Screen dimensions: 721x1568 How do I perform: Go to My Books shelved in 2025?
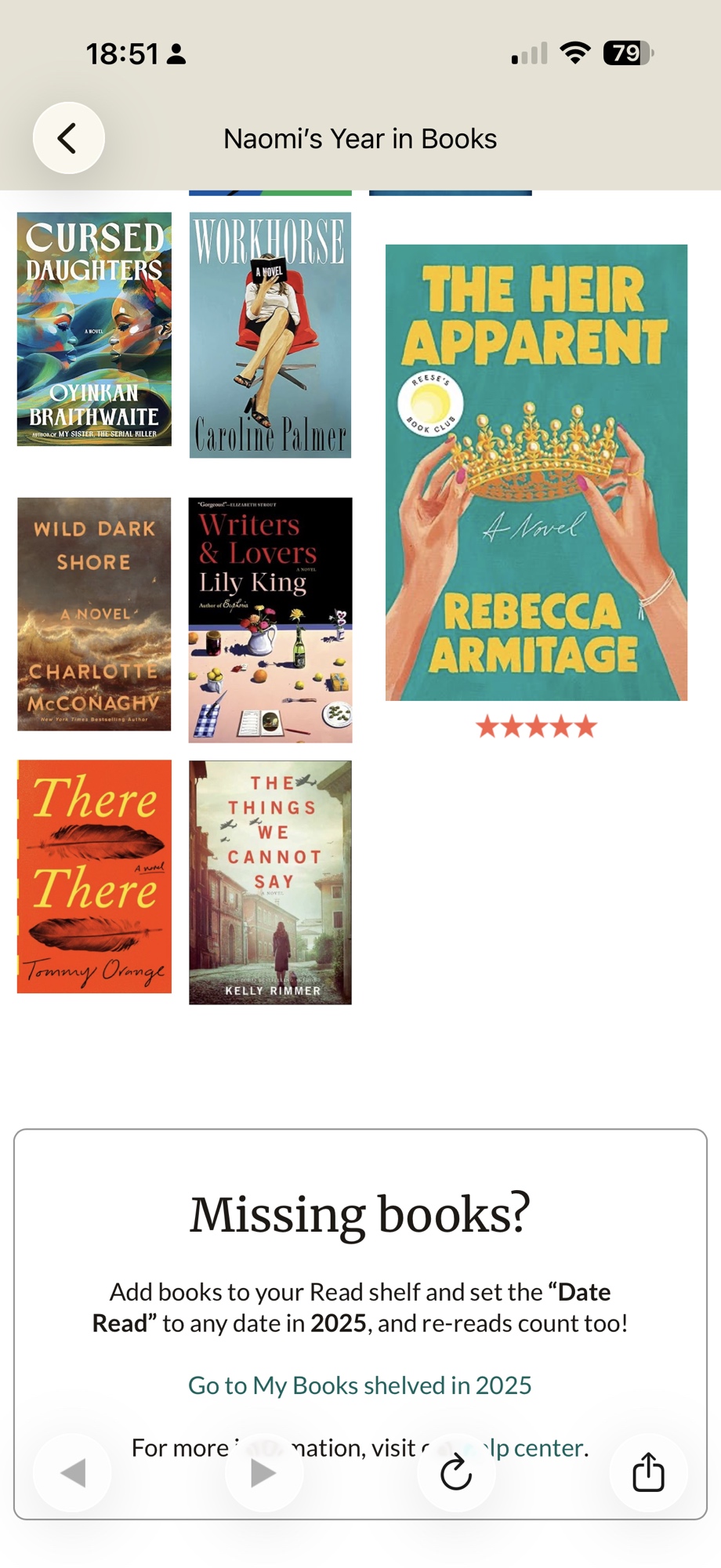click(x=360, y=1385)
